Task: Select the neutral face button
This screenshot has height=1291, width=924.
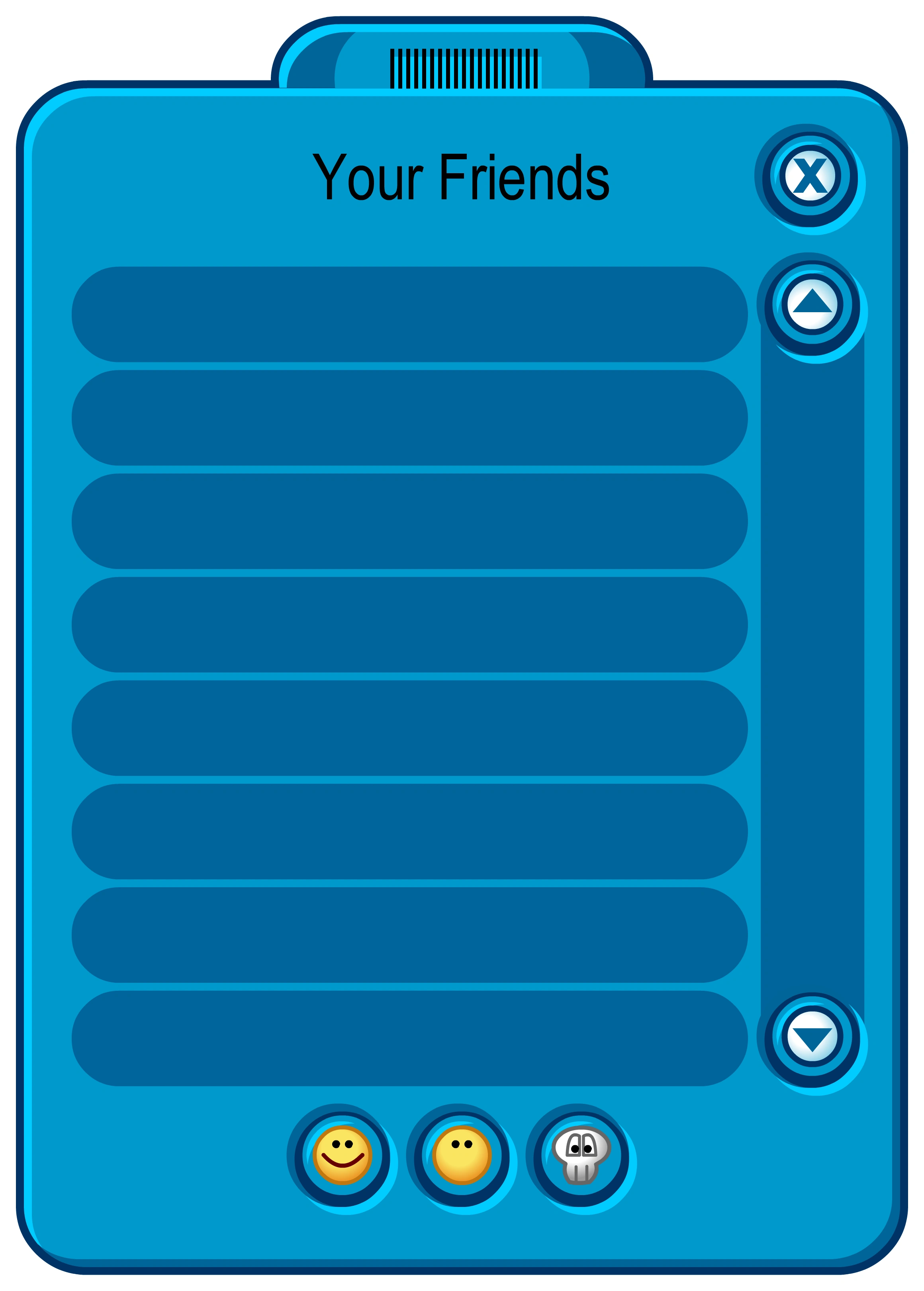Action: 461,1154
